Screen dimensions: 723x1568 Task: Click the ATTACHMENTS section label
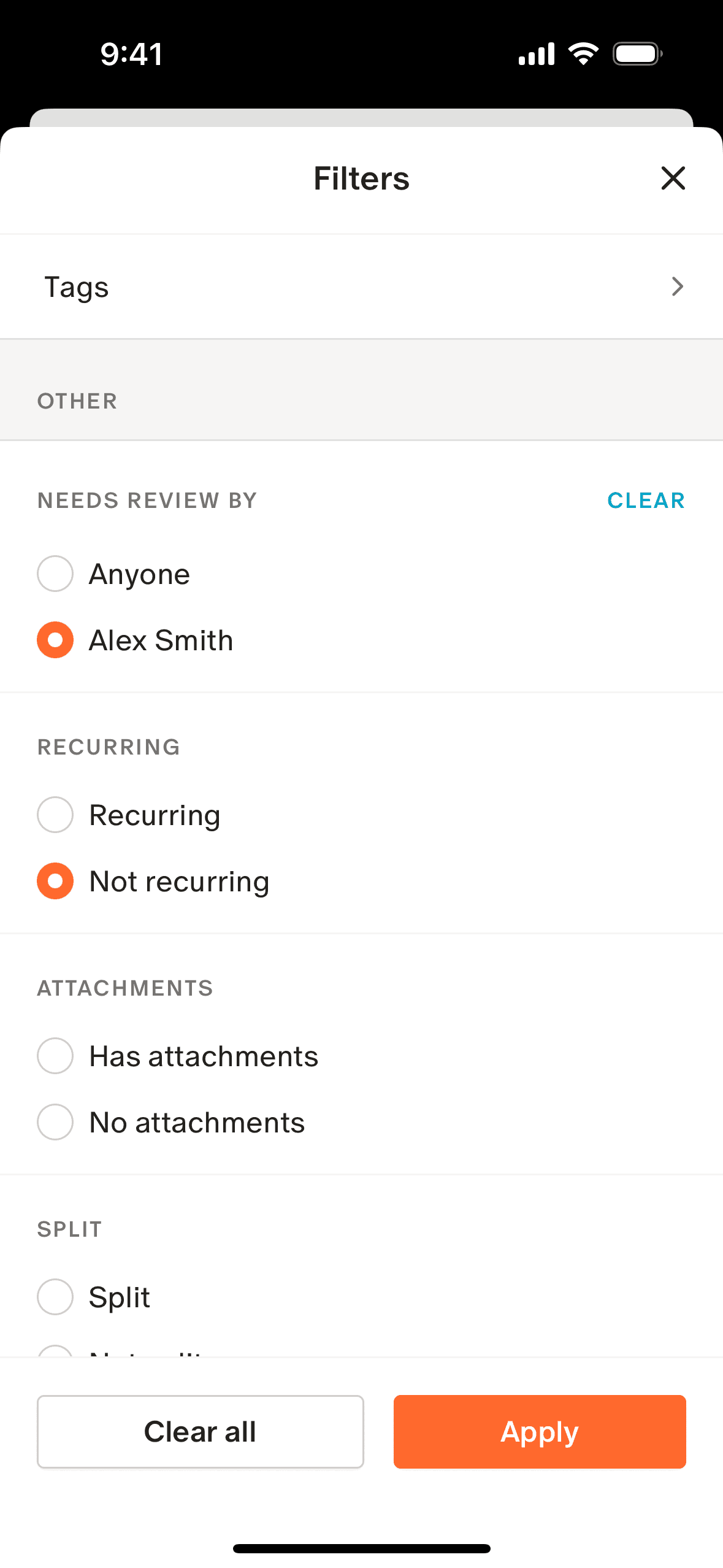[124, 988]
